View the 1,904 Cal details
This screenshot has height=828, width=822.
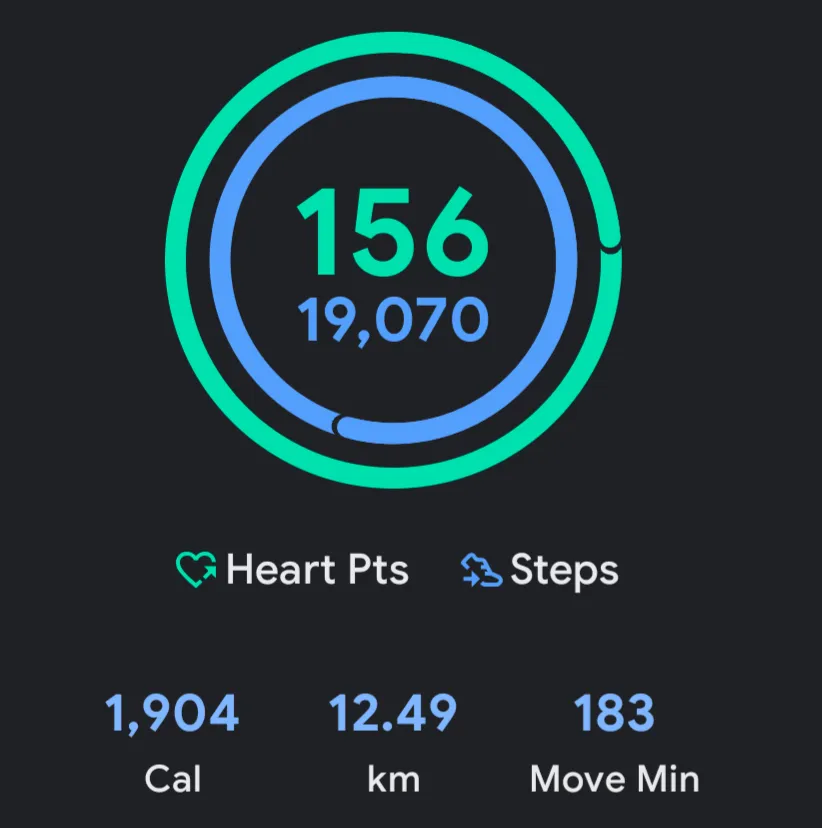tap(172, 742)
